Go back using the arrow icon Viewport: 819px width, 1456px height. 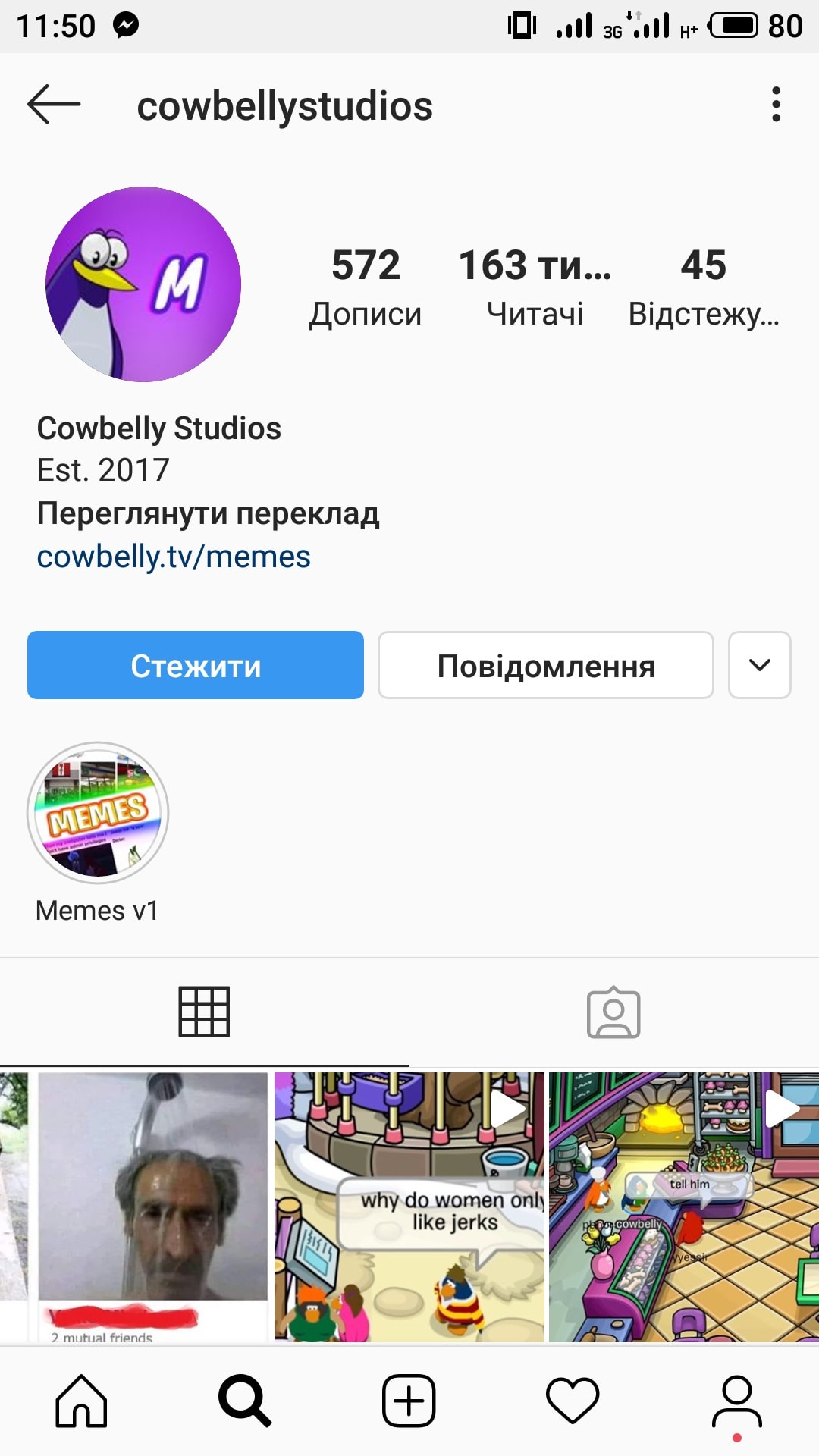point(53,104)
